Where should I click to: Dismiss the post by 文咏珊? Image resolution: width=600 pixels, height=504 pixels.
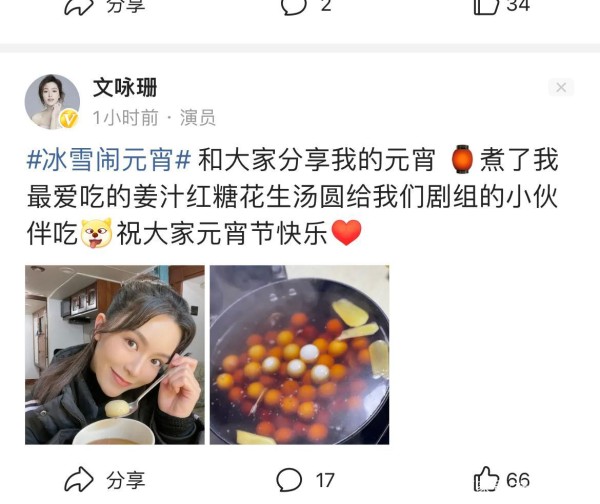coord(561,88)
